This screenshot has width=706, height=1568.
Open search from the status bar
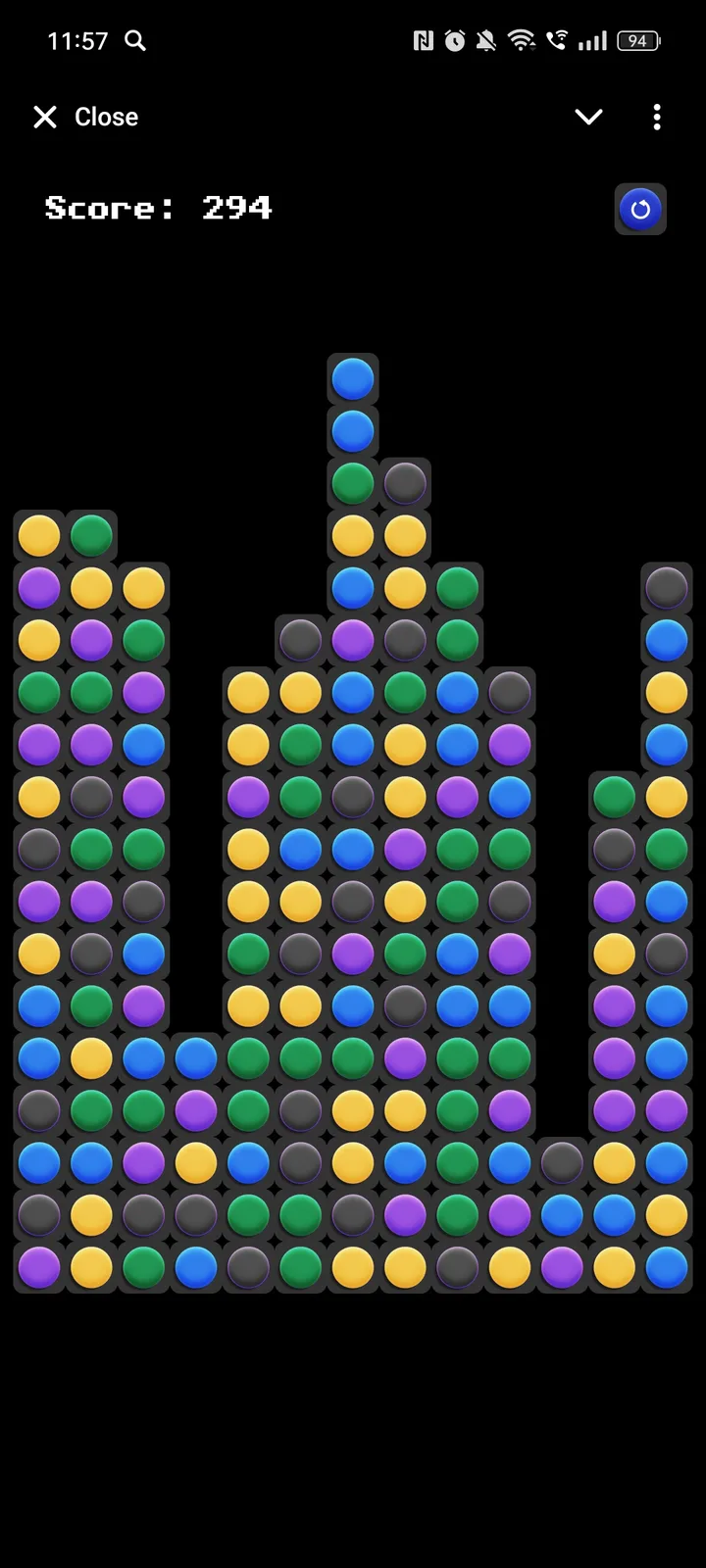(x=135, y=41)
